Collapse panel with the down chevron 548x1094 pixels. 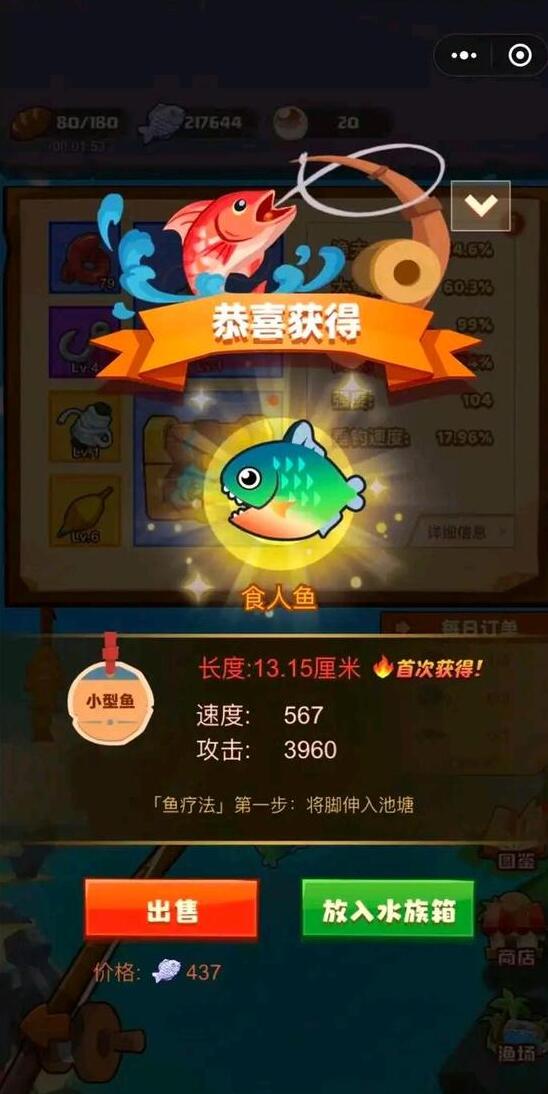click(x=481, y=205)
